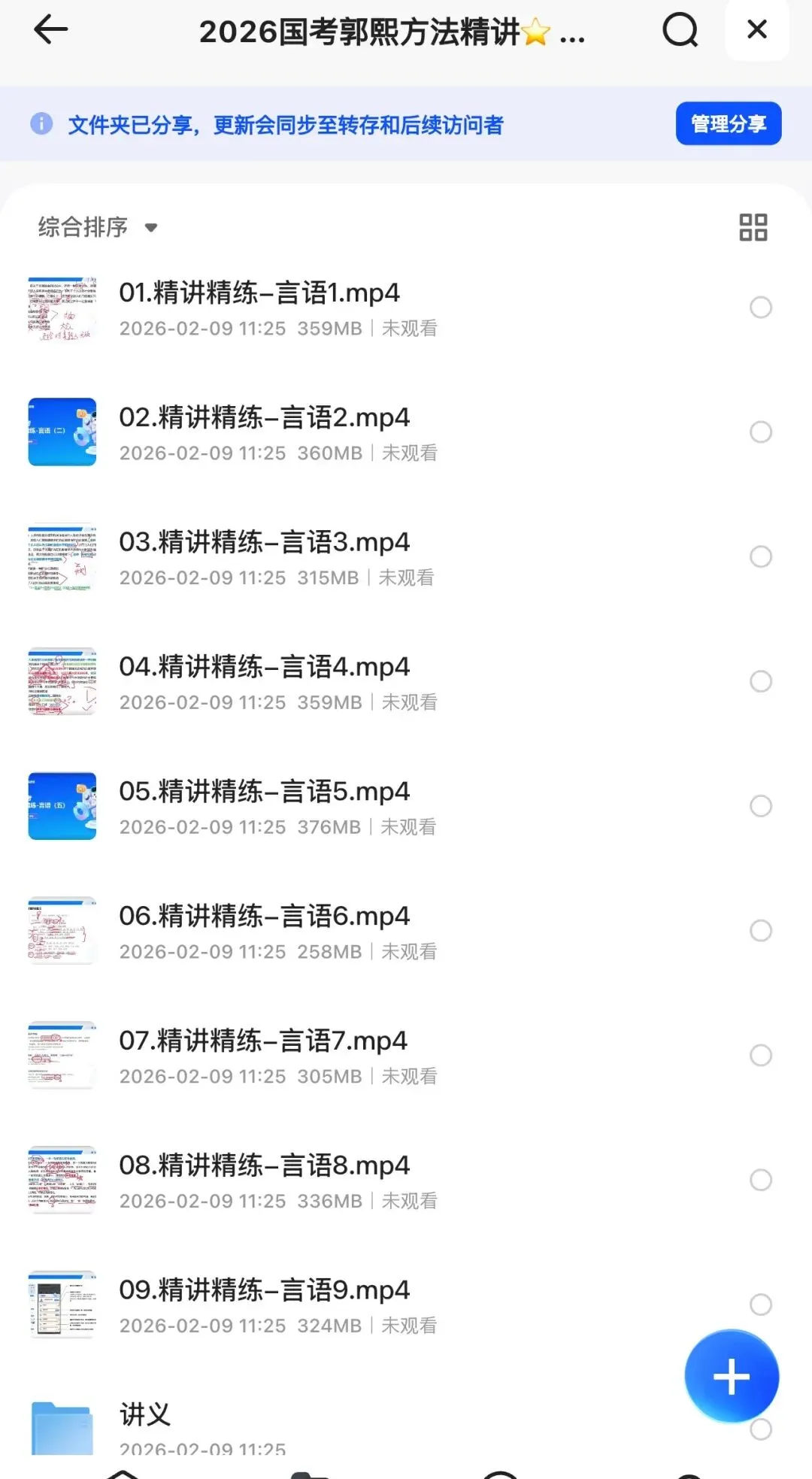This screenshot has width=812, height=1479.
Task: Open file 07.精讲精练-言语7.mp4
Action: pos(263,1041)
